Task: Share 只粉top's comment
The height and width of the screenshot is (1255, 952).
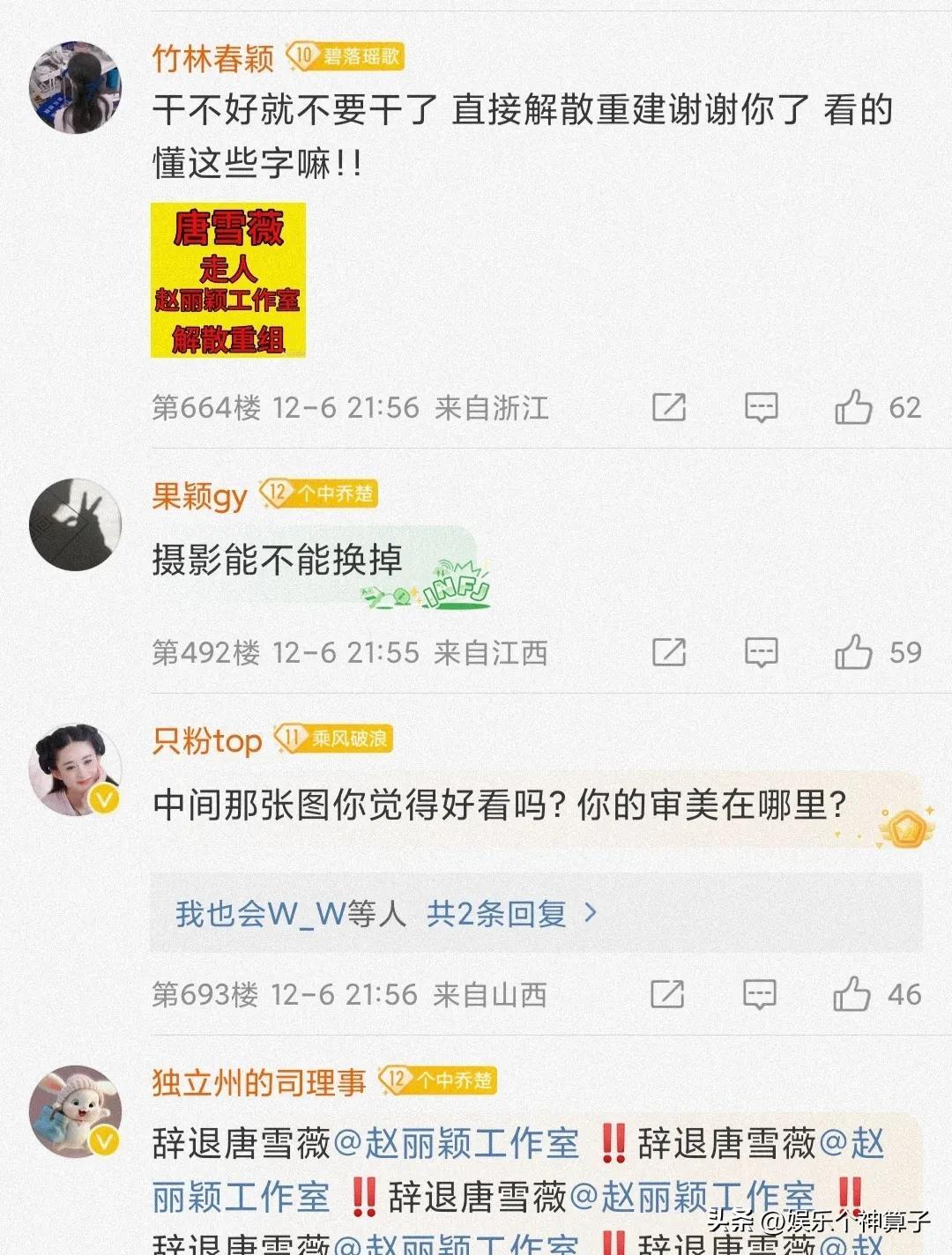Action: (x=667, y=995)
